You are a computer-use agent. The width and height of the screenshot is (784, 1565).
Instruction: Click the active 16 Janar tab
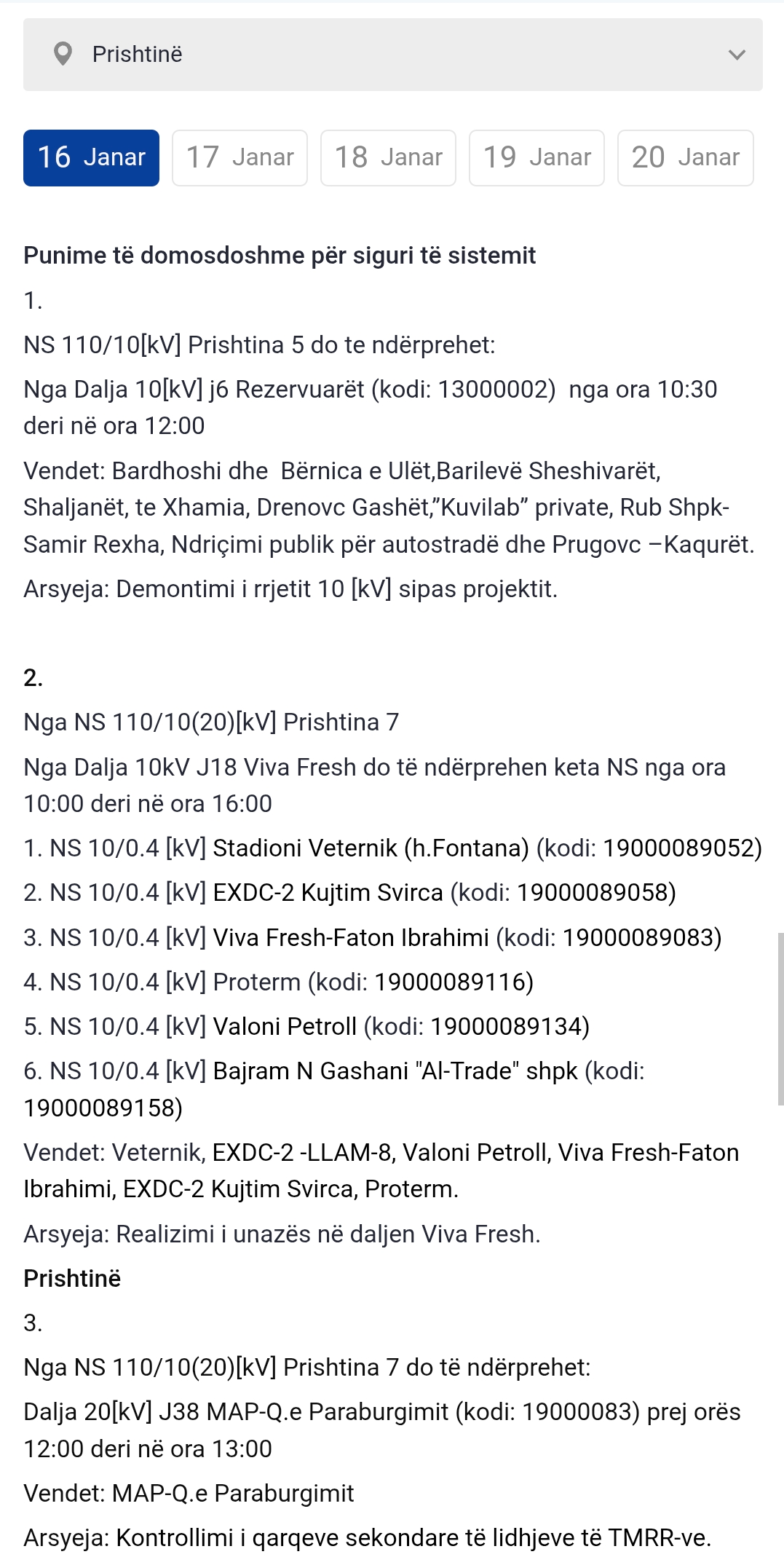(x=90, y=157)
